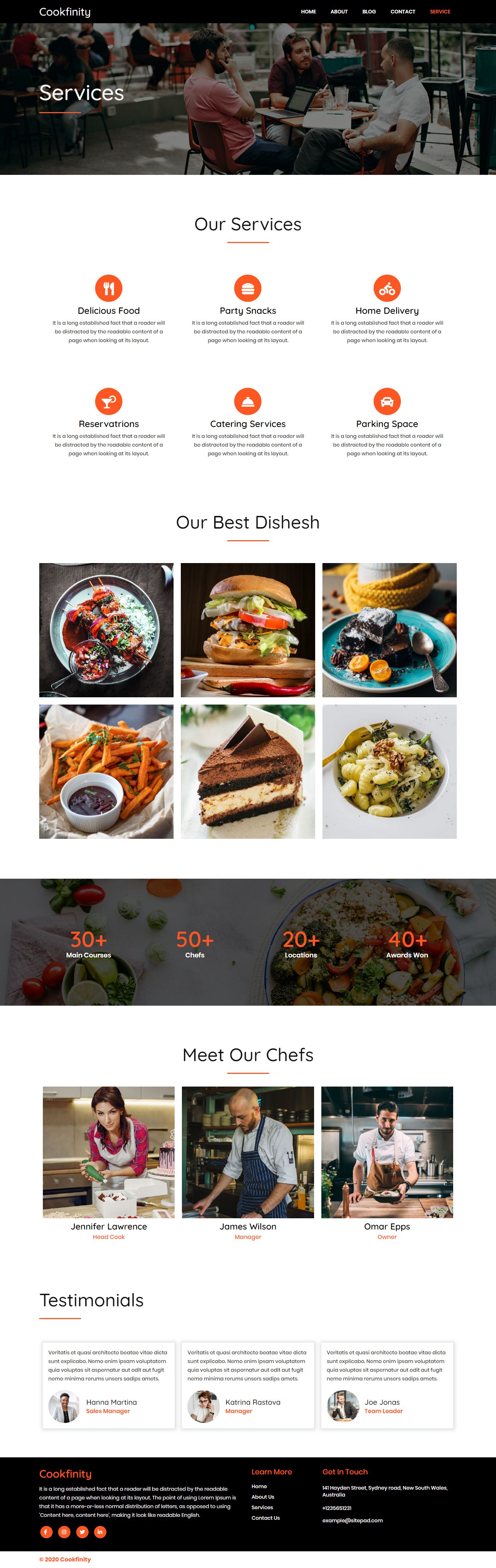Open Contact Us in the footer
This screenshot has height=1568, width=496.
click(x=266, y=1518)
